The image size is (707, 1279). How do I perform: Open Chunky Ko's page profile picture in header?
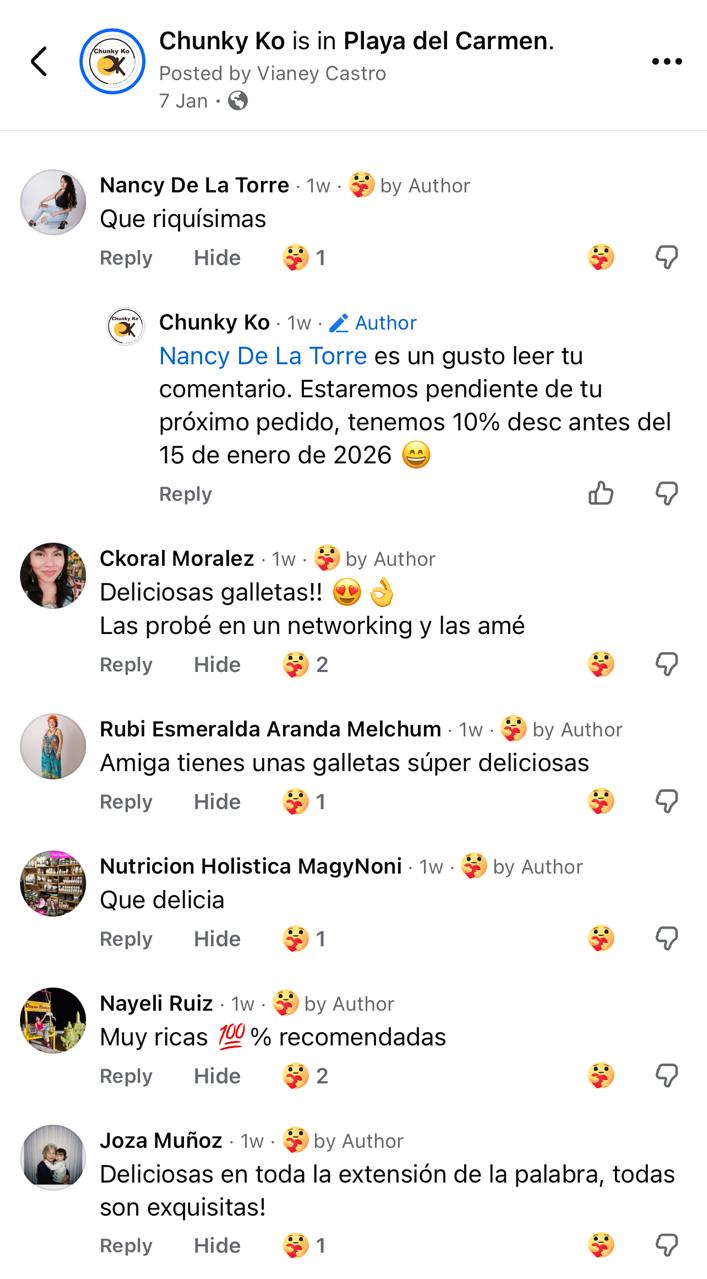(x=112, y=62)
